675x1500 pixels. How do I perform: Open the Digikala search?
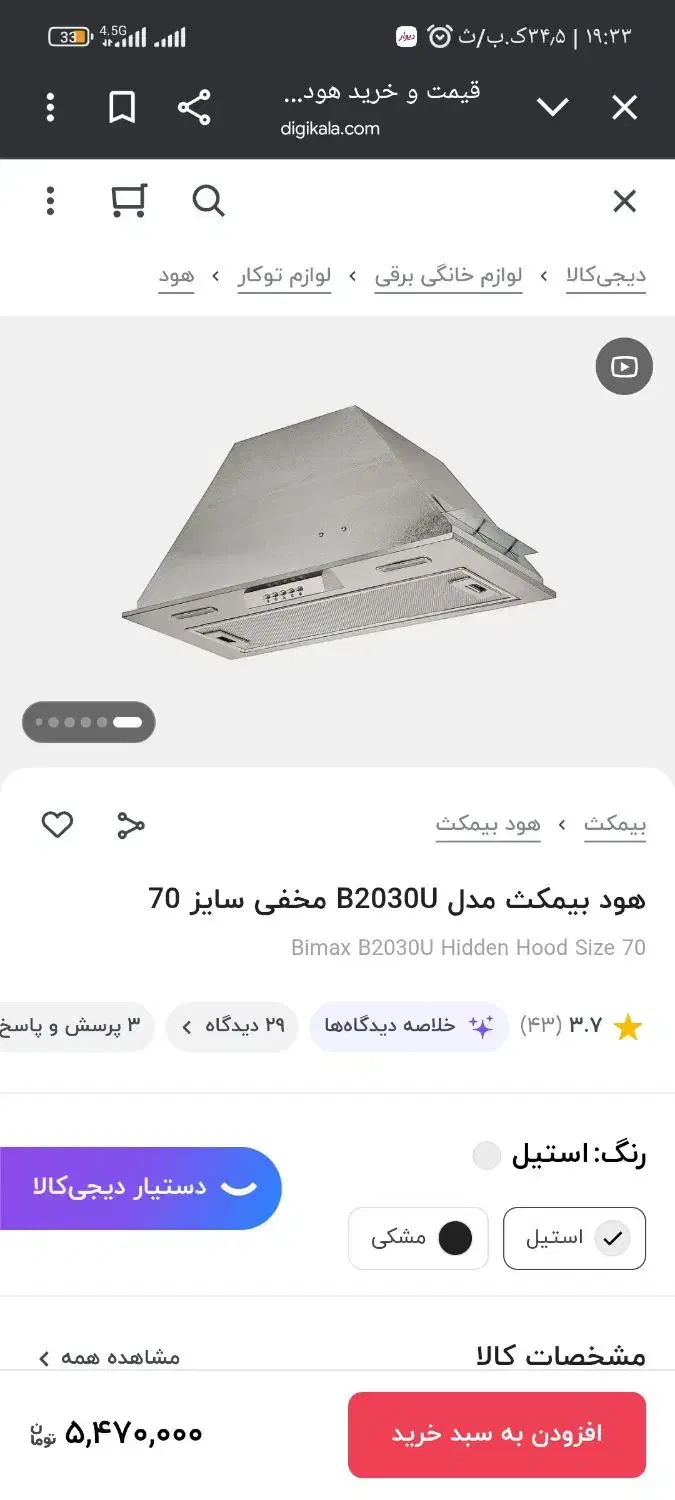click(208, 202)
